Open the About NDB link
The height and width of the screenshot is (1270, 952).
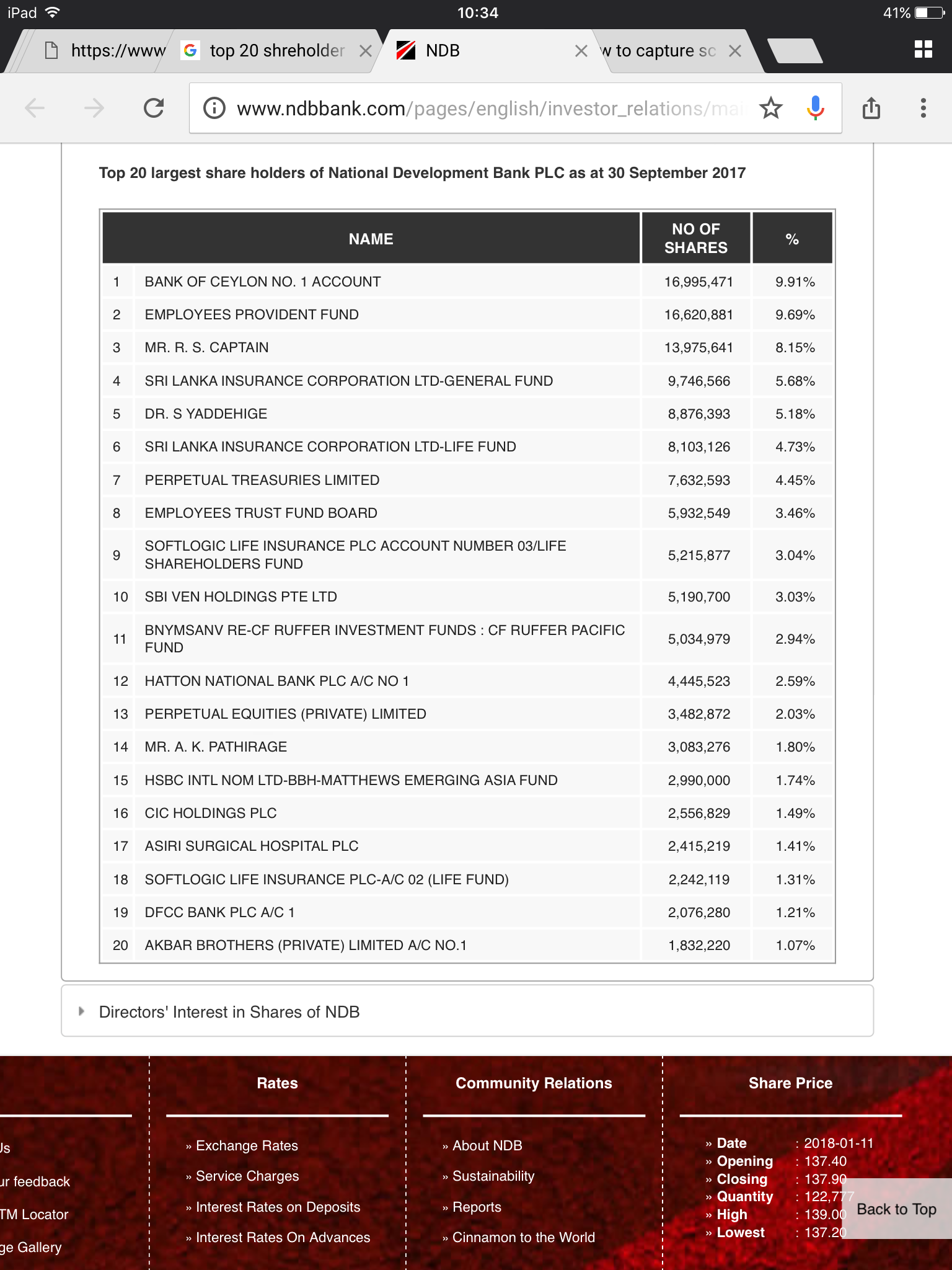click(x=487, y=1146)
